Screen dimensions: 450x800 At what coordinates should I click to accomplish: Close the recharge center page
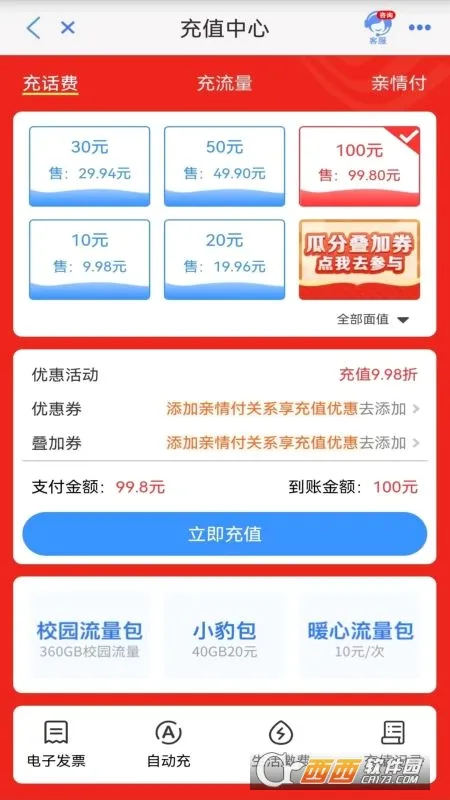coord(68,28)
